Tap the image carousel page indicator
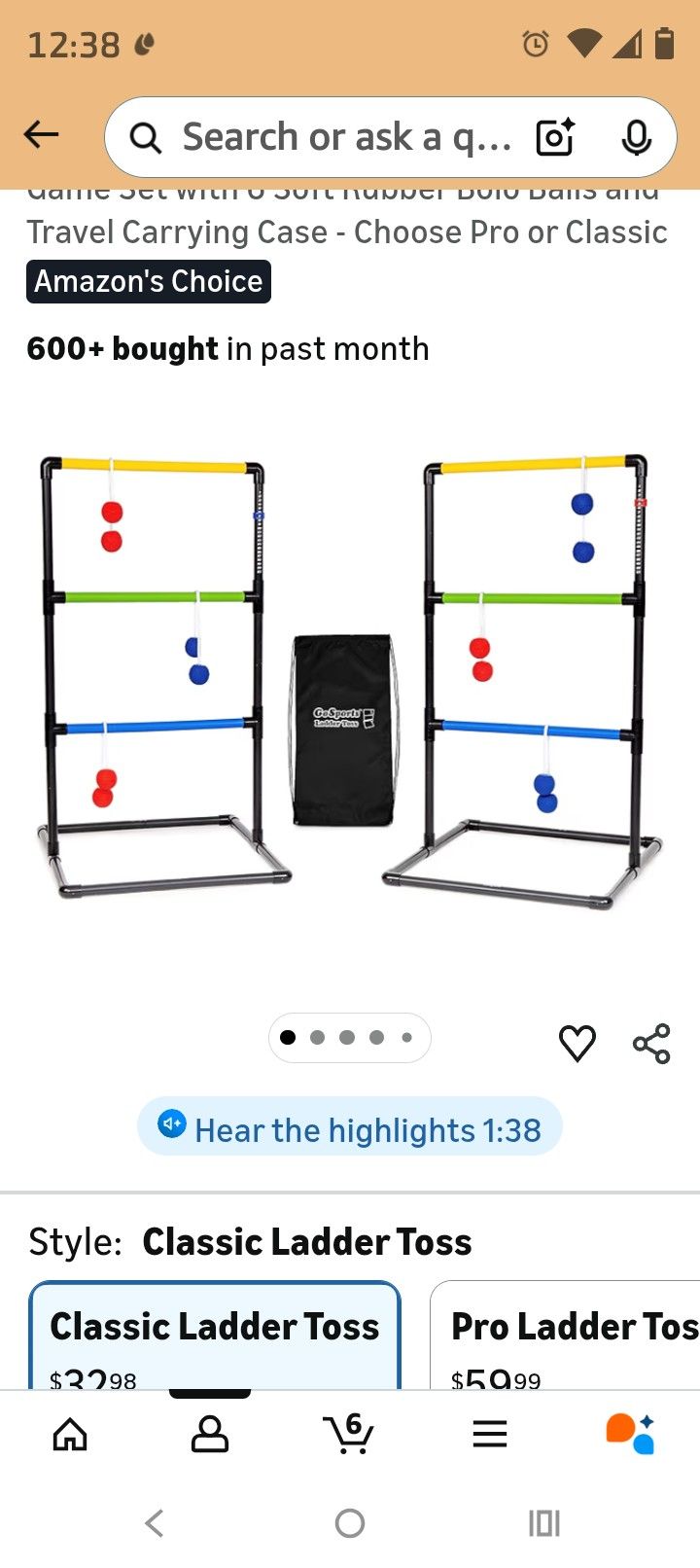This screenshot has height=1568, width=700. pos(348,1038)
